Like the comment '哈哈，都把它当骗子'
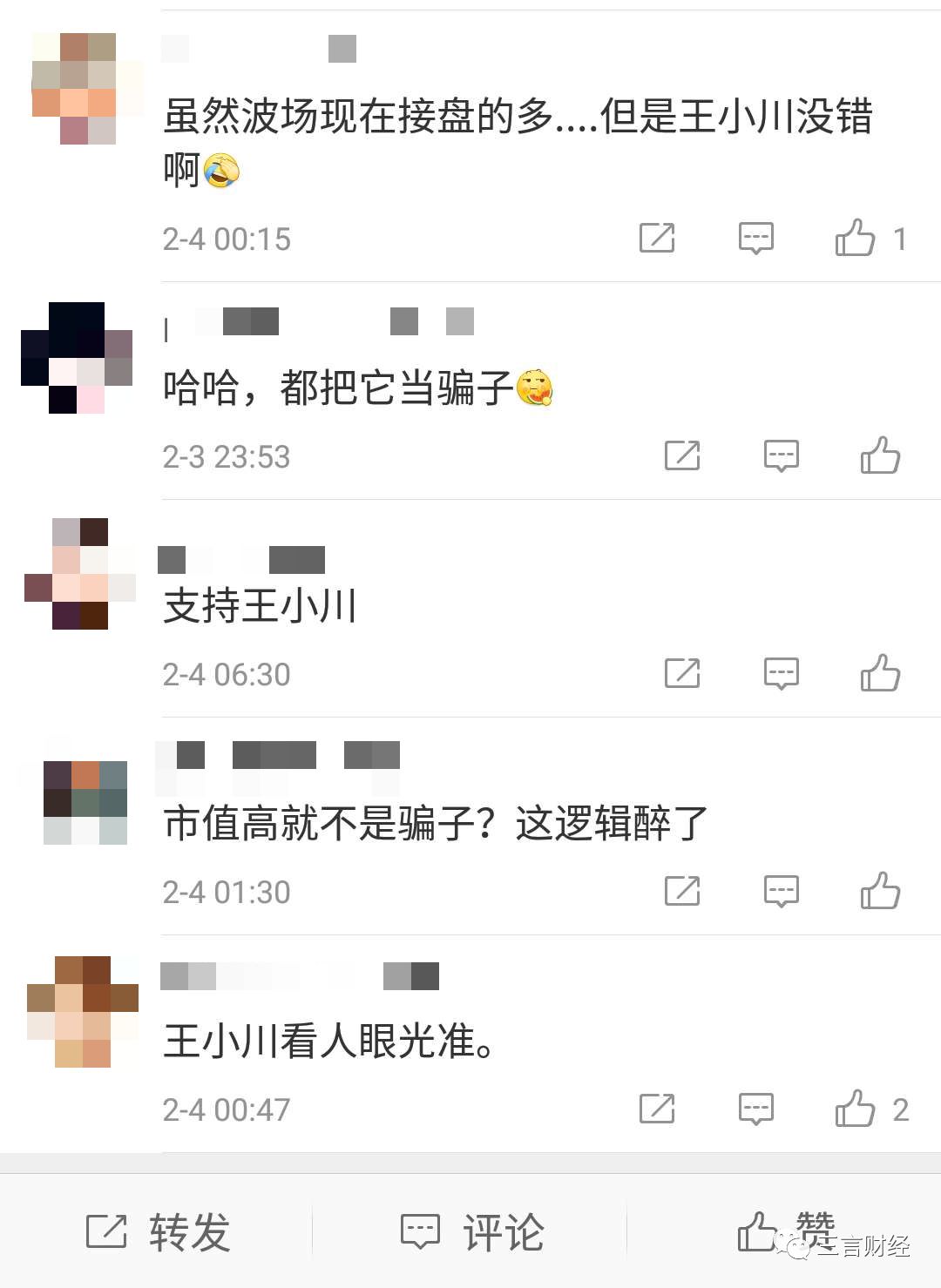This screenshot has width=941, height=1288. [880, 455]
